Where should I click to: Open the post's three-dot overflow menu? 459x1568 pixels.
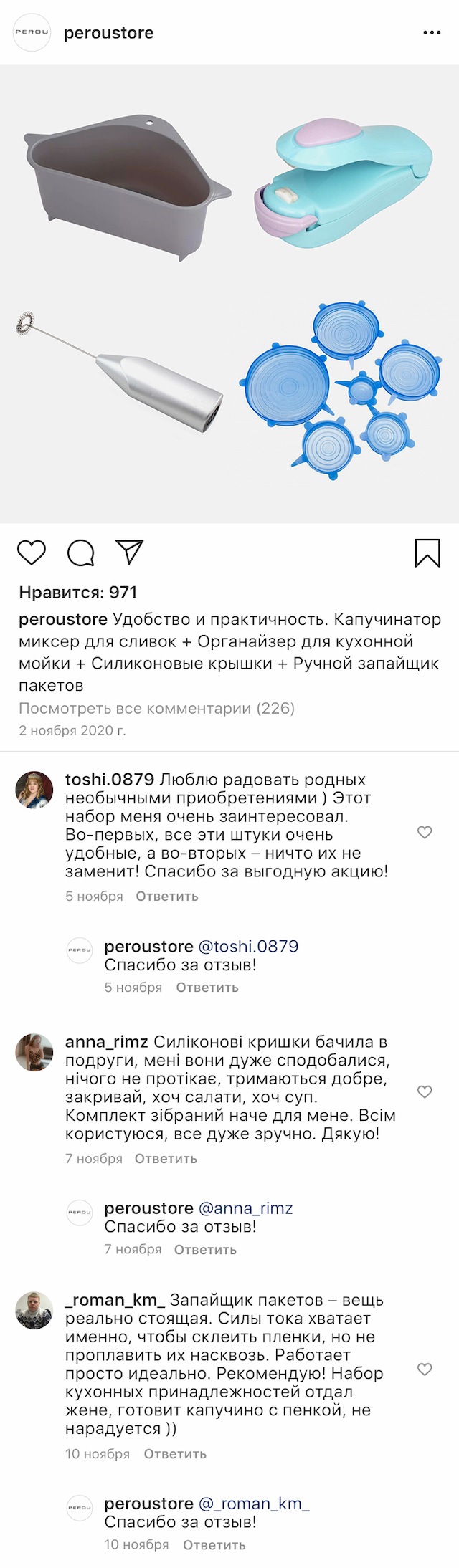point(432,33)
